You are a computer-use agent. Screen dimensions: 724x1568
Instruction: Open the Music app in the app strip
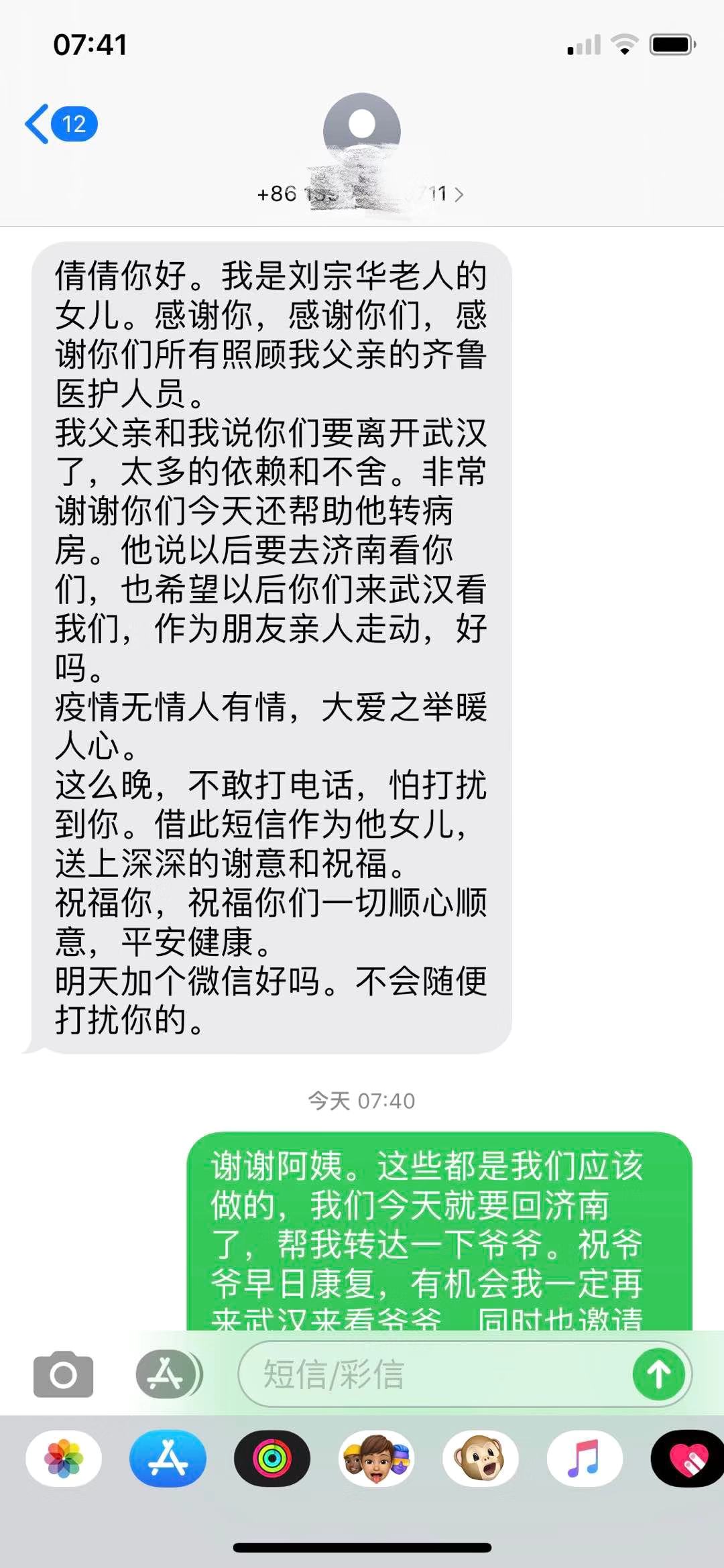click(585, 1459)
